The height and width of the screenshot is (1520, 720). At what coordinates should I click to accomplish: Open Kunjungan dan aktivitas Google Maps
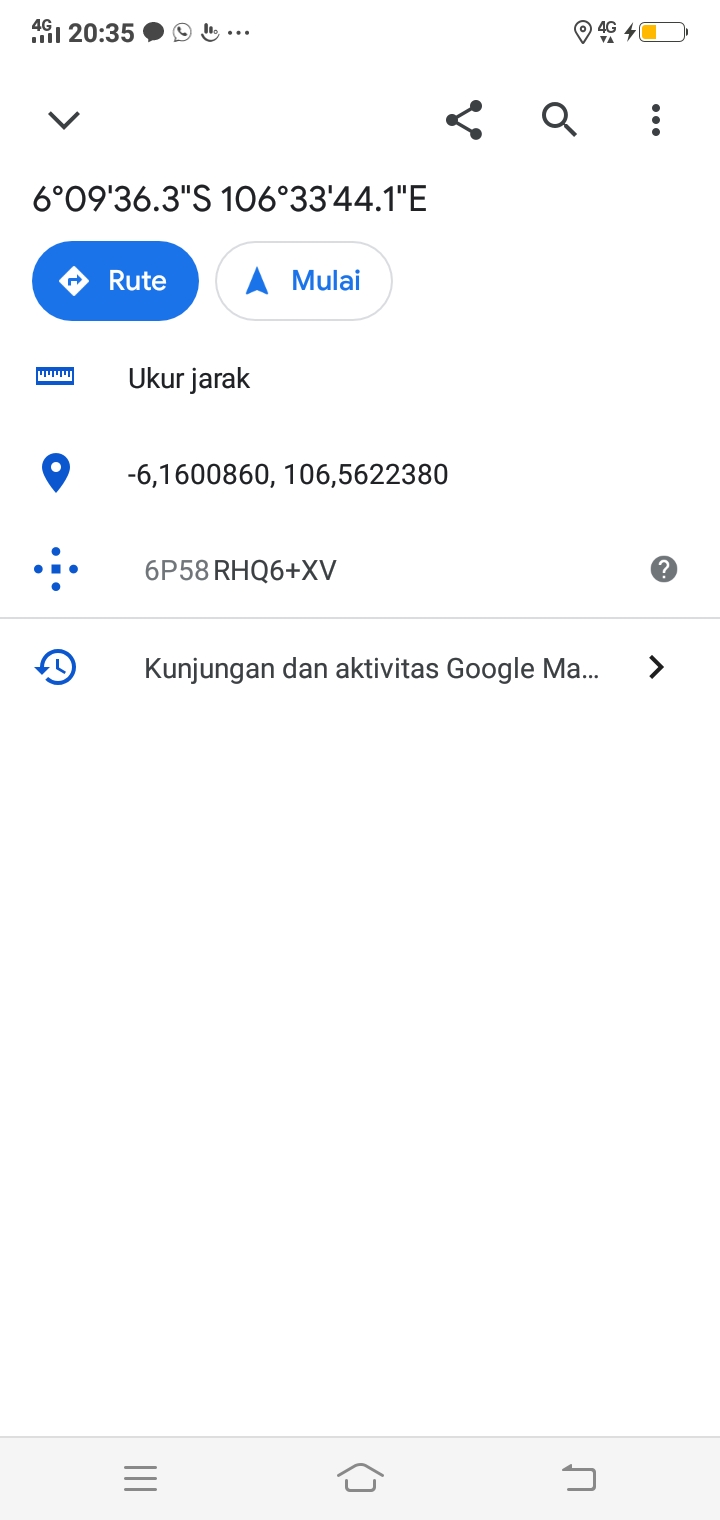[372, 667]
